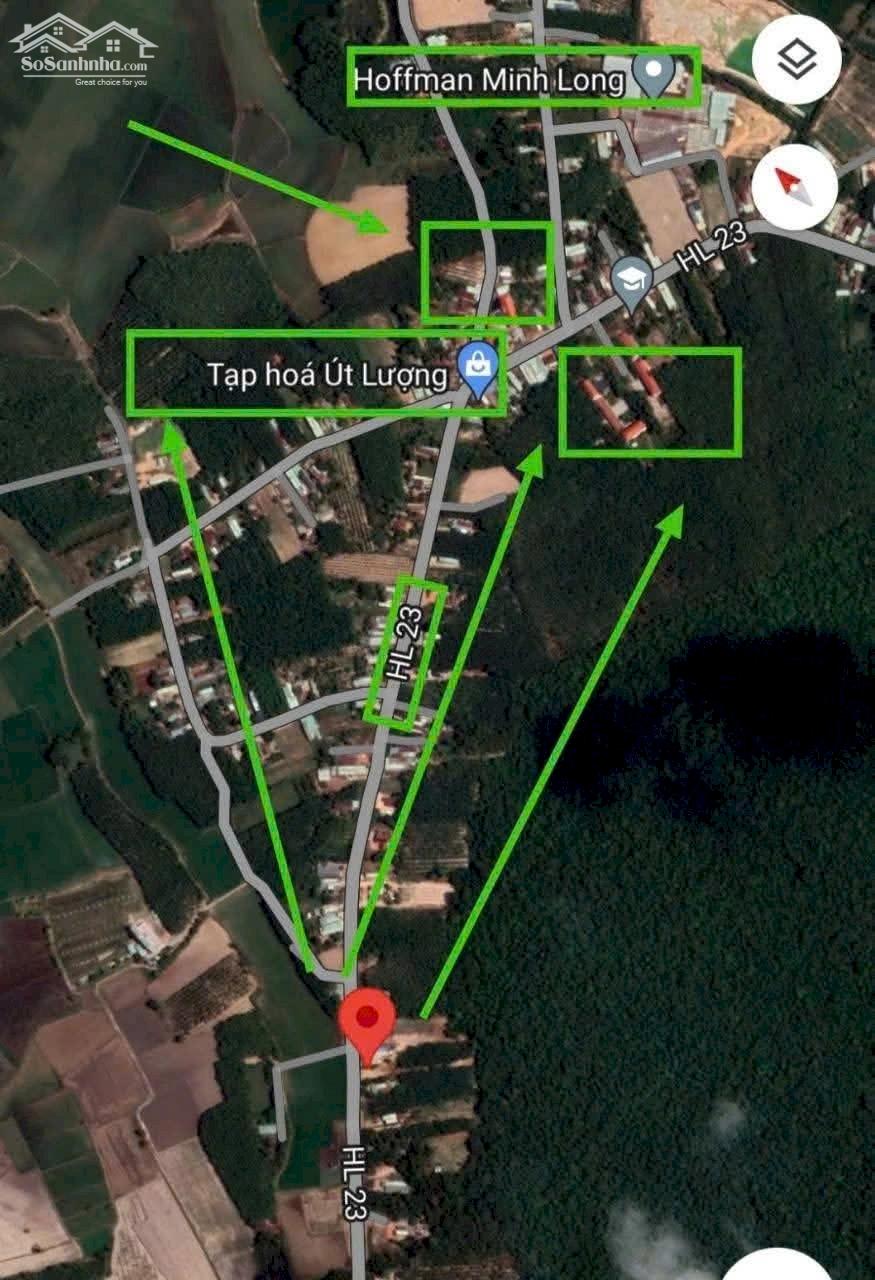Tap the compass to reorient the map
Screen dimensions: 875x1280
tap(793, 186)
